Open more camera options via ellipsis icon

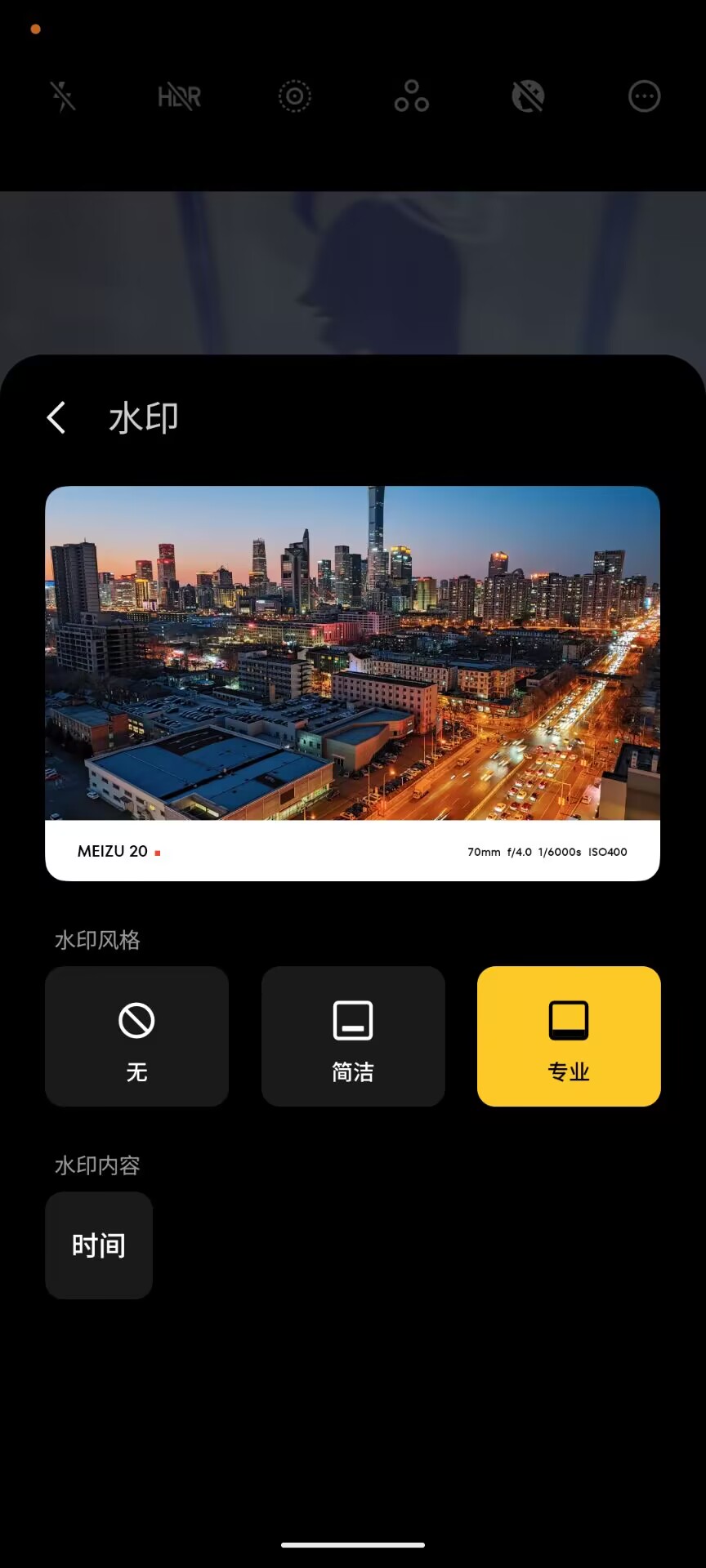[x=644, y=96]
